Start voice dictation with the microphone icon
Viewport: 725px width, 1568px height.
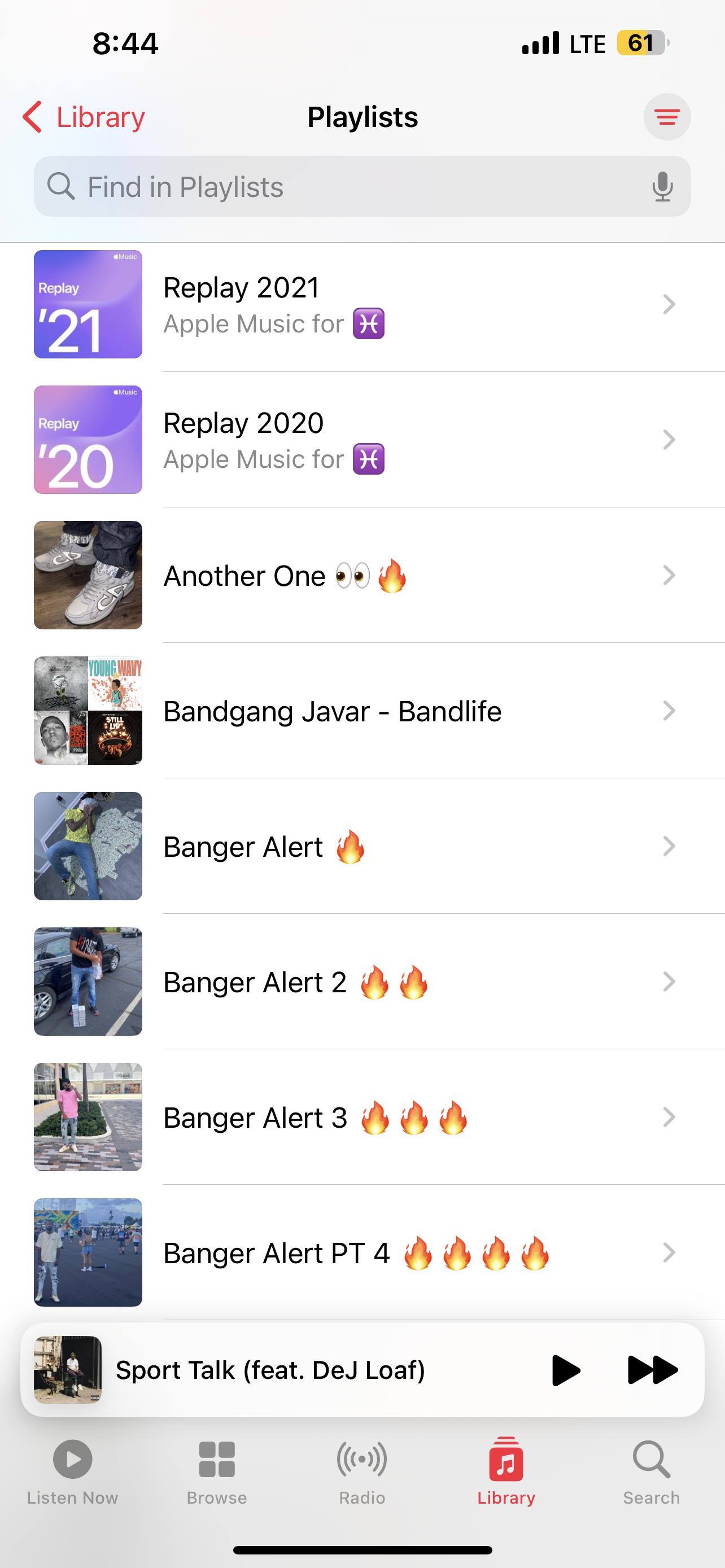(x=662, y=187)
